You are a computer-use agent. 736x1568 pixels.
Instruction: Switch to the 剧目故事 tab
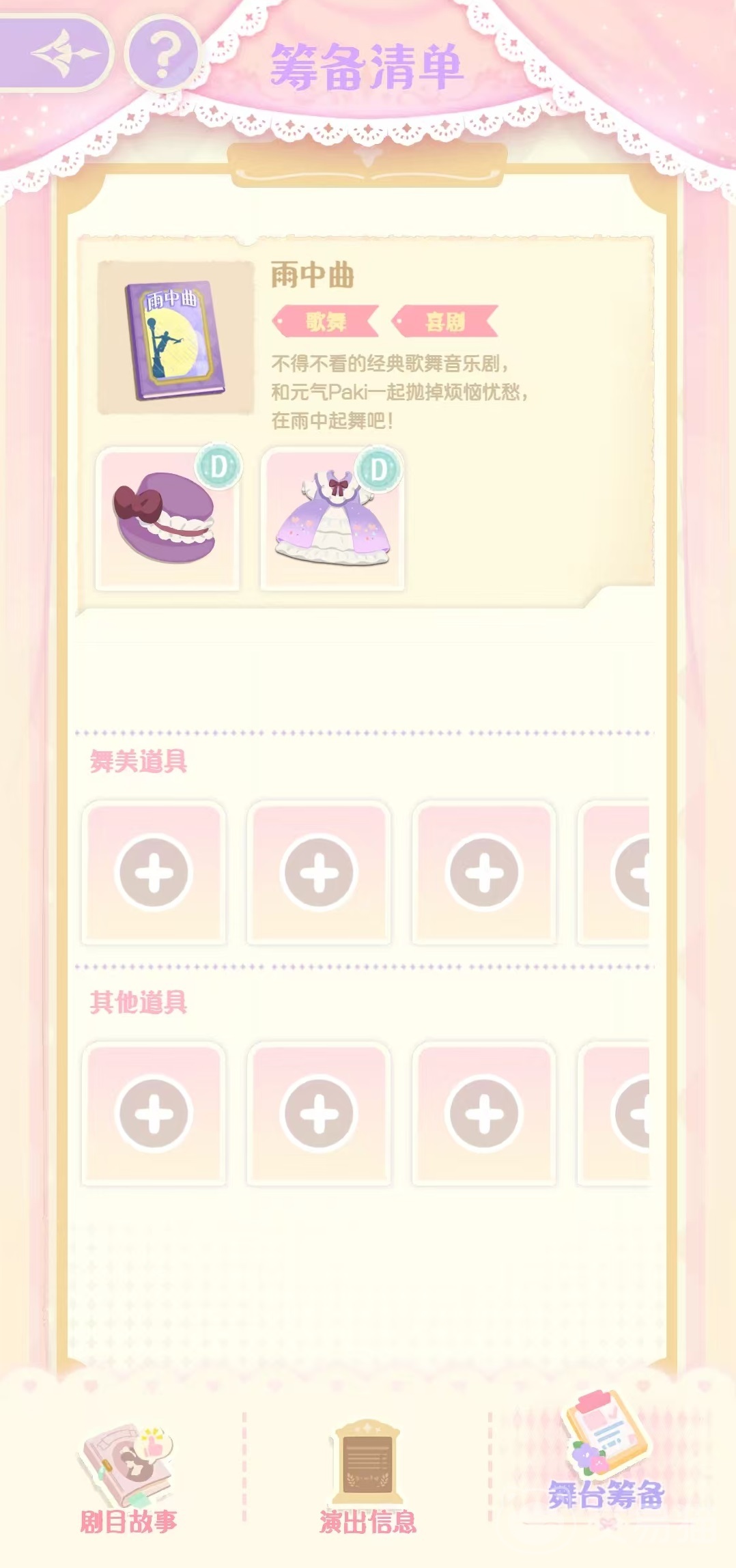[x=128, y=1479]
